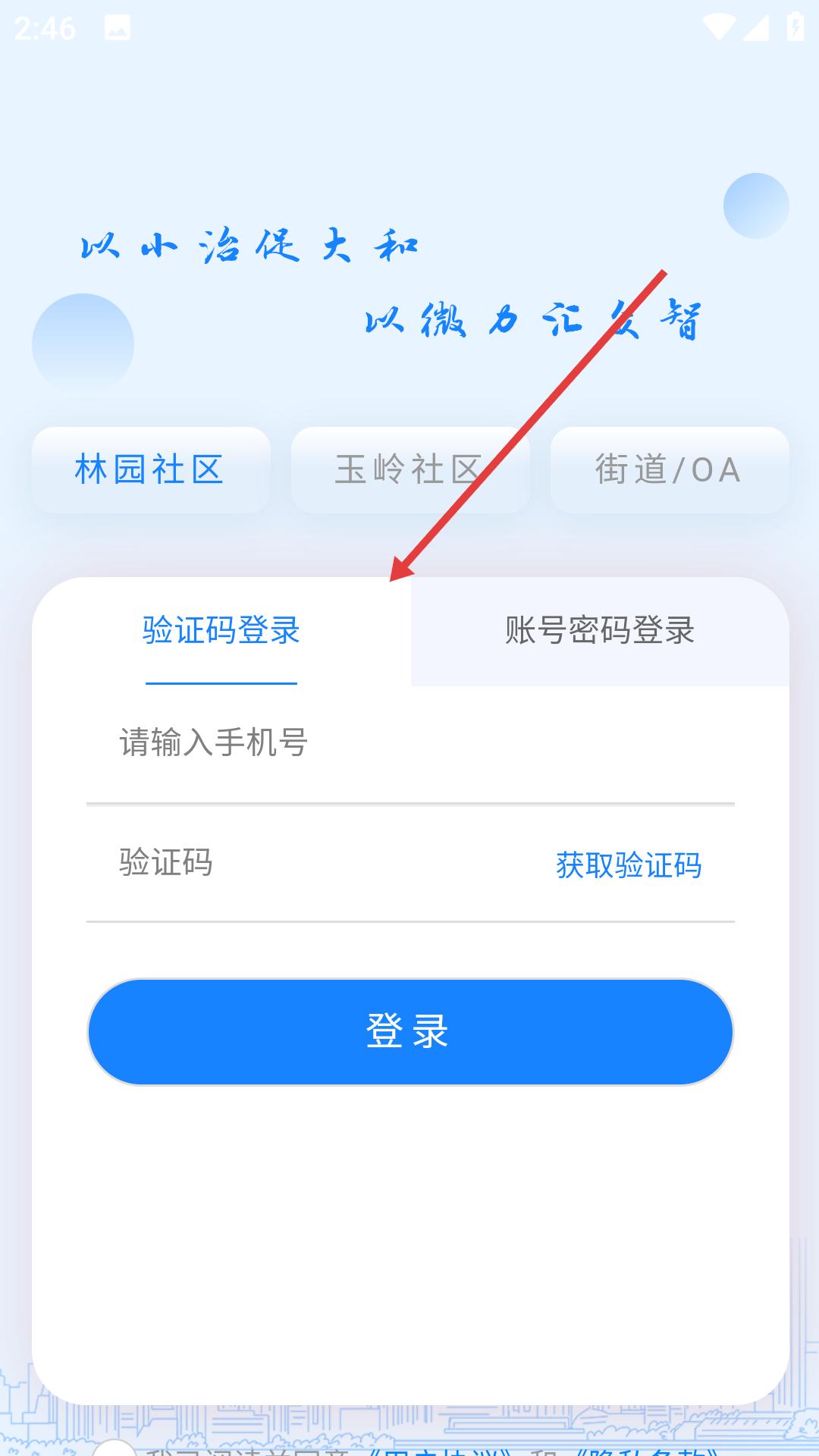Request a code via 获取验证码
The image size is (819, 1456).
[x=629, y=864]
